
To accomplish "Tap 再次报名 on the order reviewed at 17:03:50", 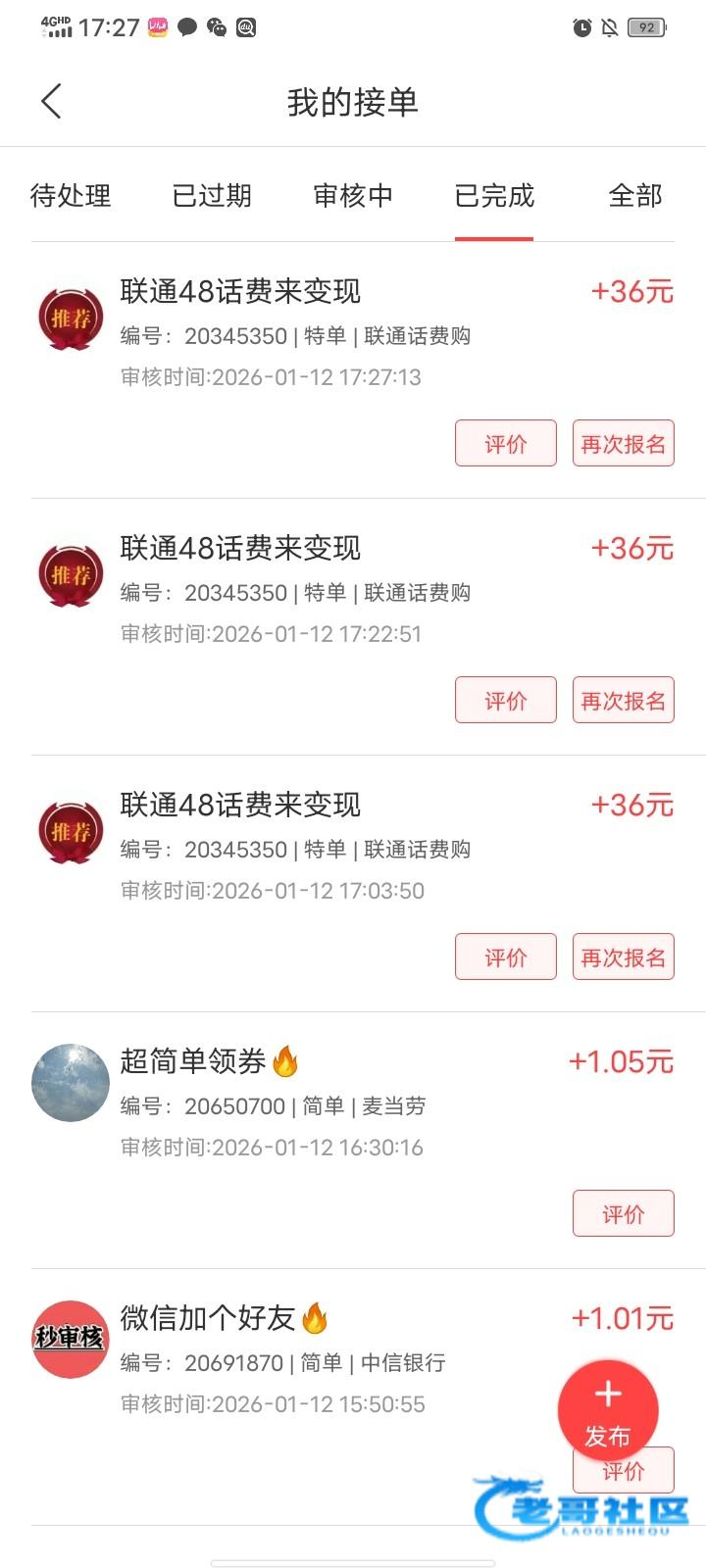I will point(624,956).
